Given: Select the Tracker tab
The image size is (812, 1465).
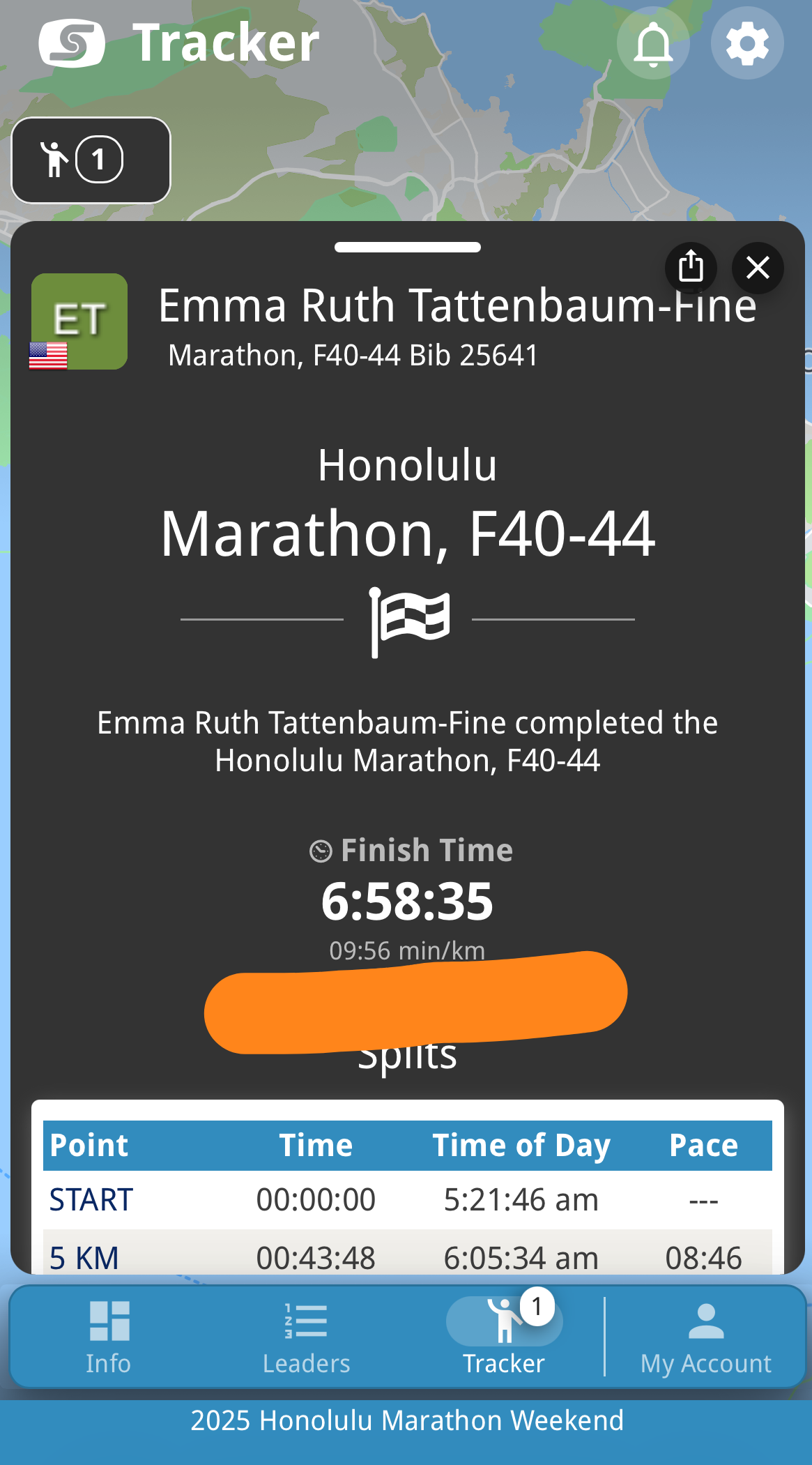Looking at the screenshot, I should 504,1337.
